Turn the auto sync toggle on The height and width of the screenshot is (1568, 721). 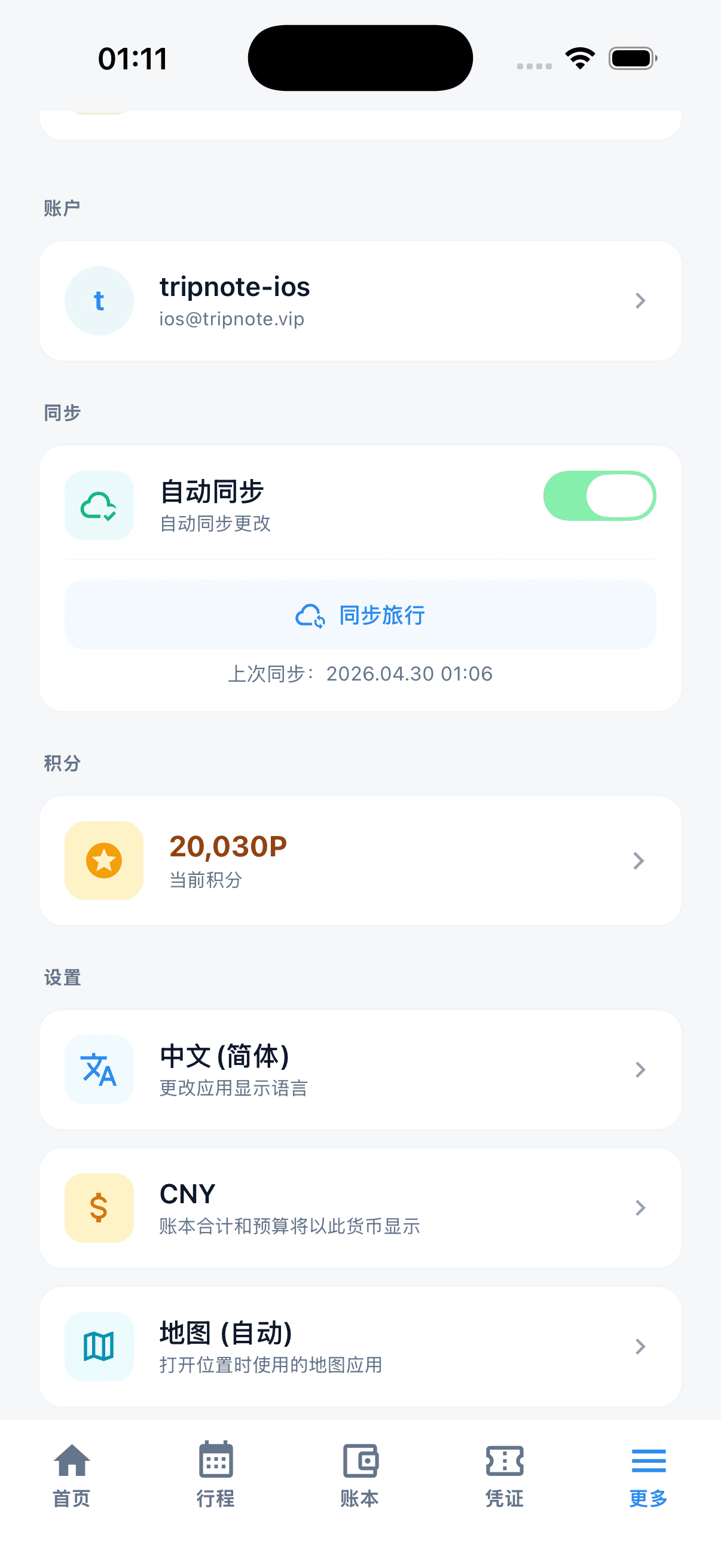[598, 496]
